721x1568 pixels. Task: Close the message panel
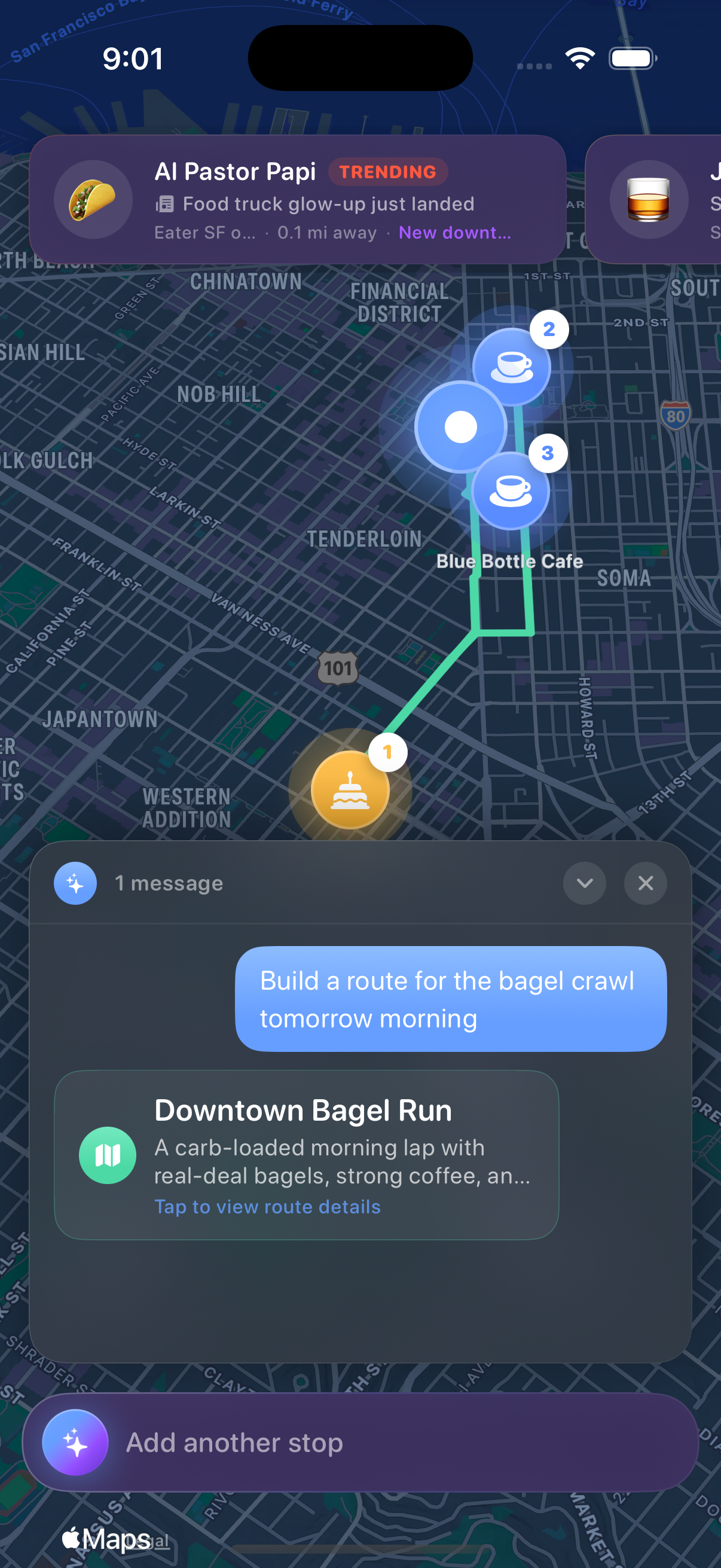(x=645, y=883)
